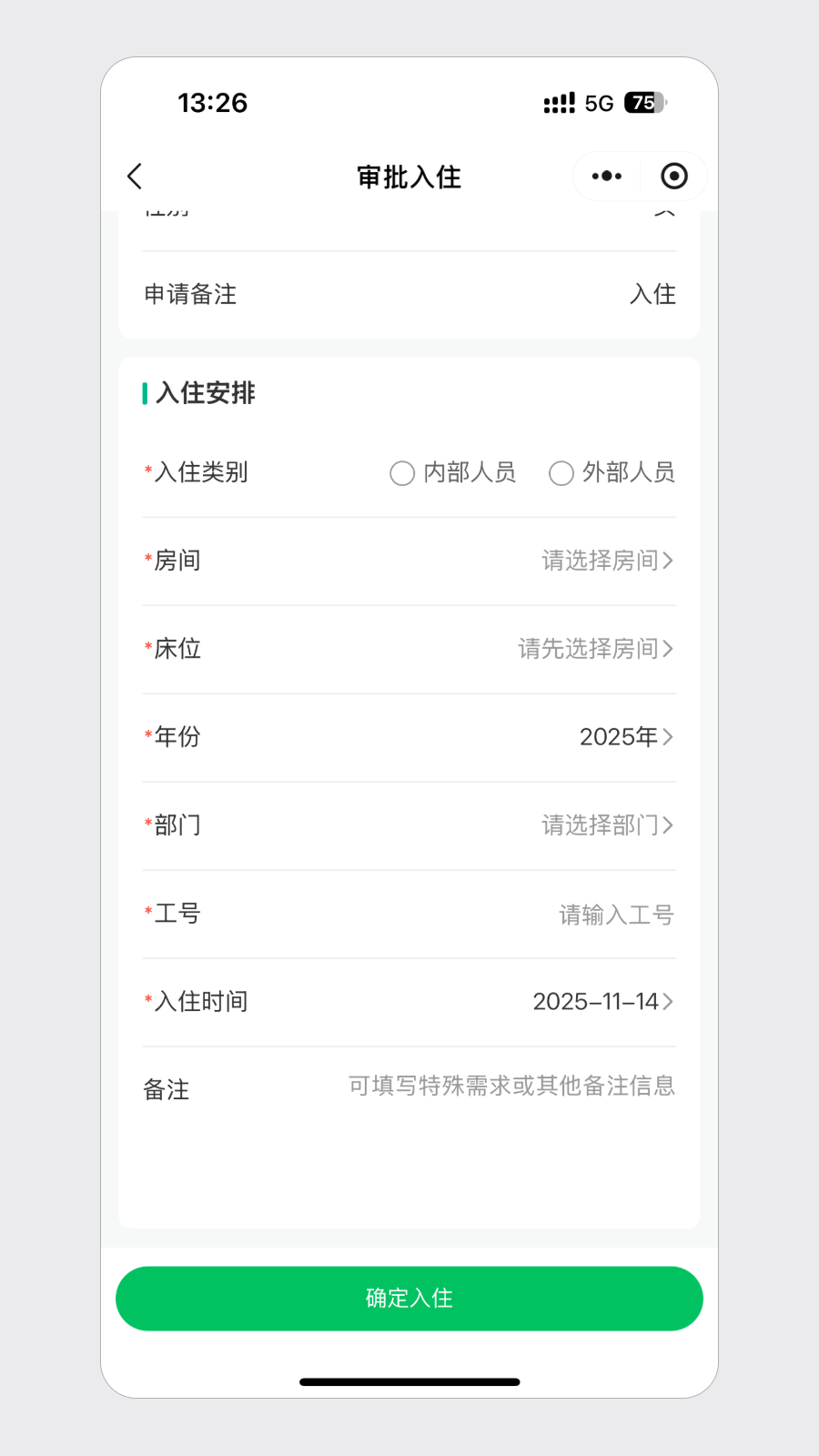Tap the 申请备注 row showing 入住
The image size is (819, 1456).
tap(409, 294)
